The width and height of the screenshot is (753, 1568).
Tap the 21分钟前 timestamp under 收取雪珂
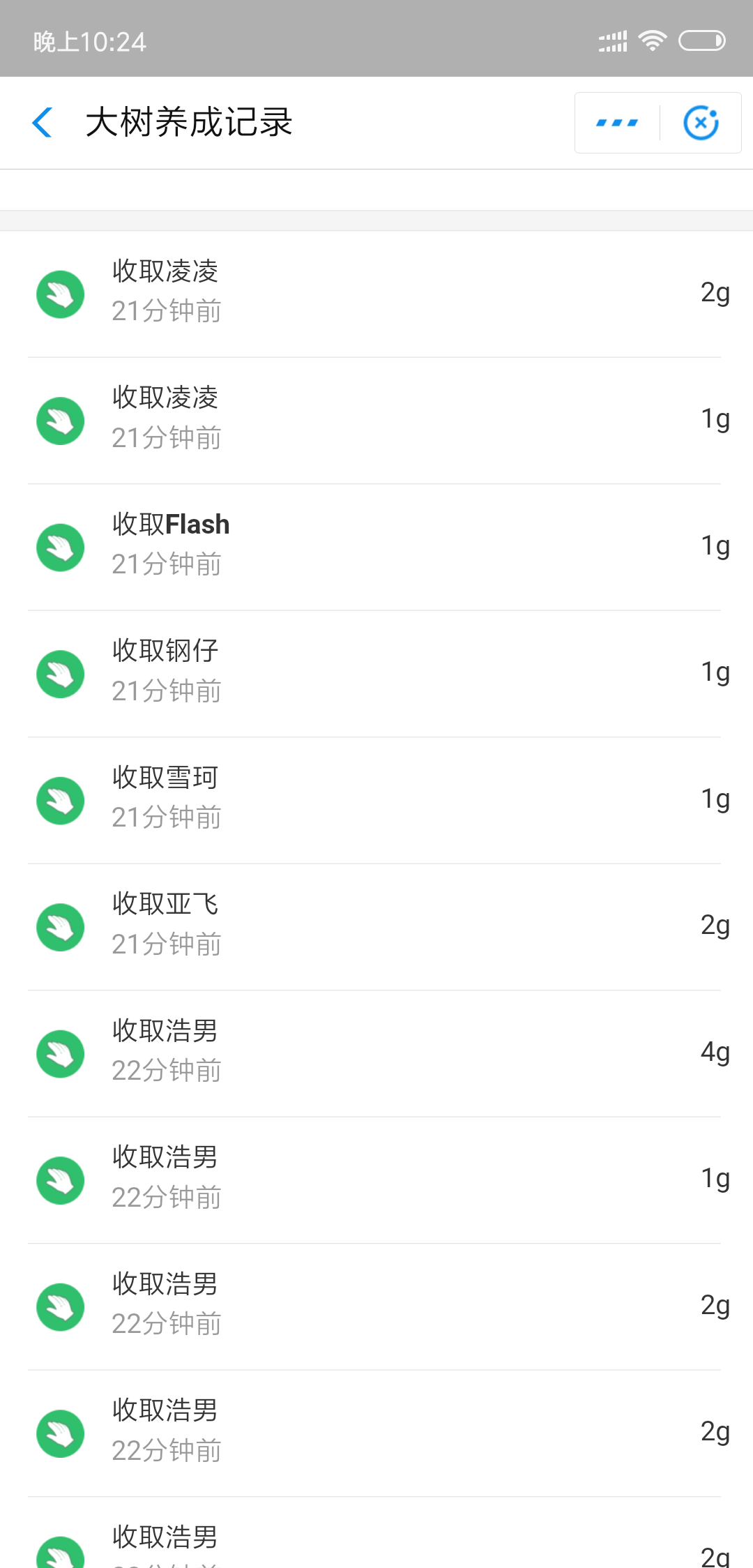(167, 817)
